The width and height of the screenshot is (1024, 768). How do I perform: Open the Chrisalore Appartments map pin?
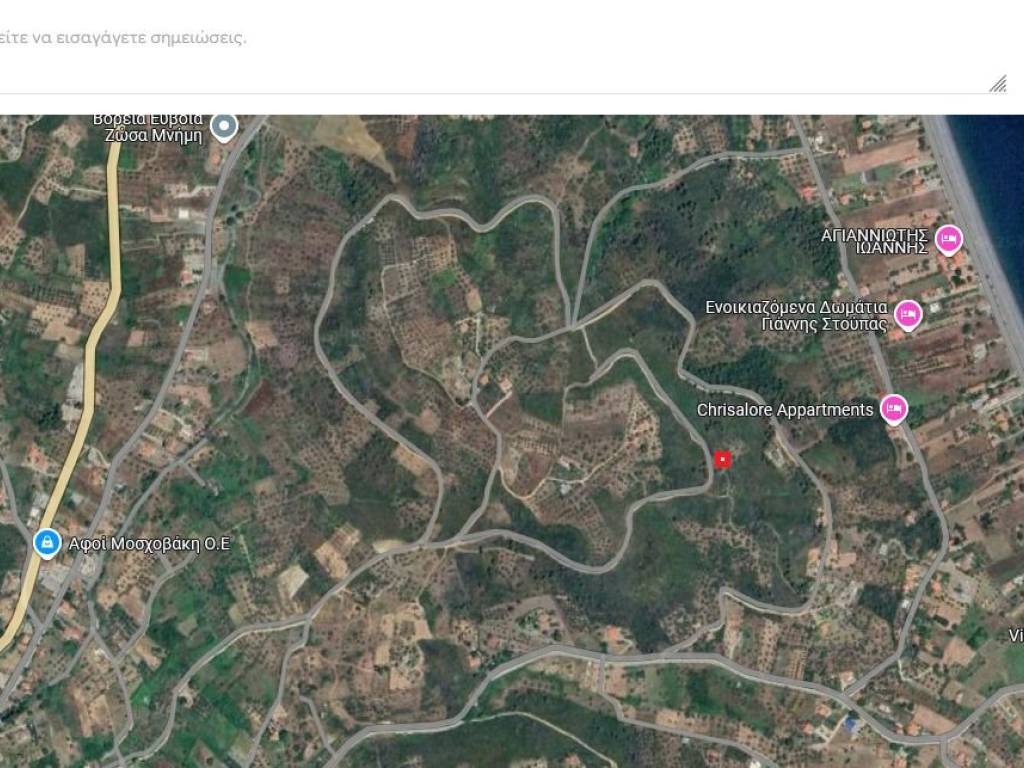pos(893,408)
